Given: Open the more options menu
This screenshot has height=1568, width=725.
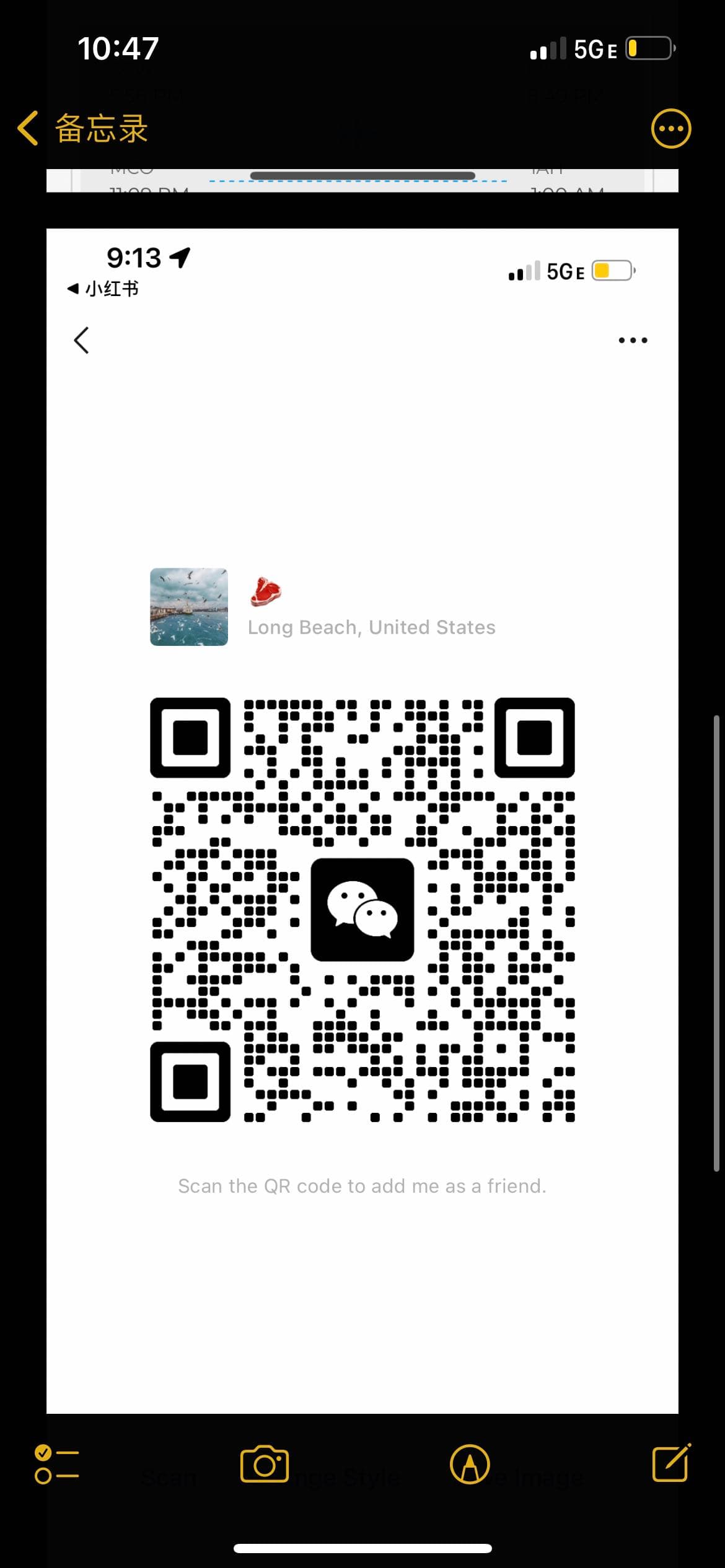Looking at the screenshot, I should [670, 129].
